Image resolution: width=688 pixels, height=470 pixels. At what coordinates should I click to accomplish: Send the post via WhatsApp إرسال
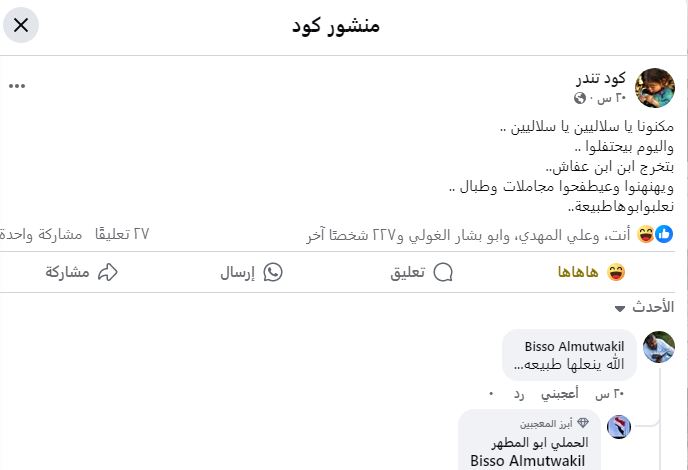tap(251, 272)
